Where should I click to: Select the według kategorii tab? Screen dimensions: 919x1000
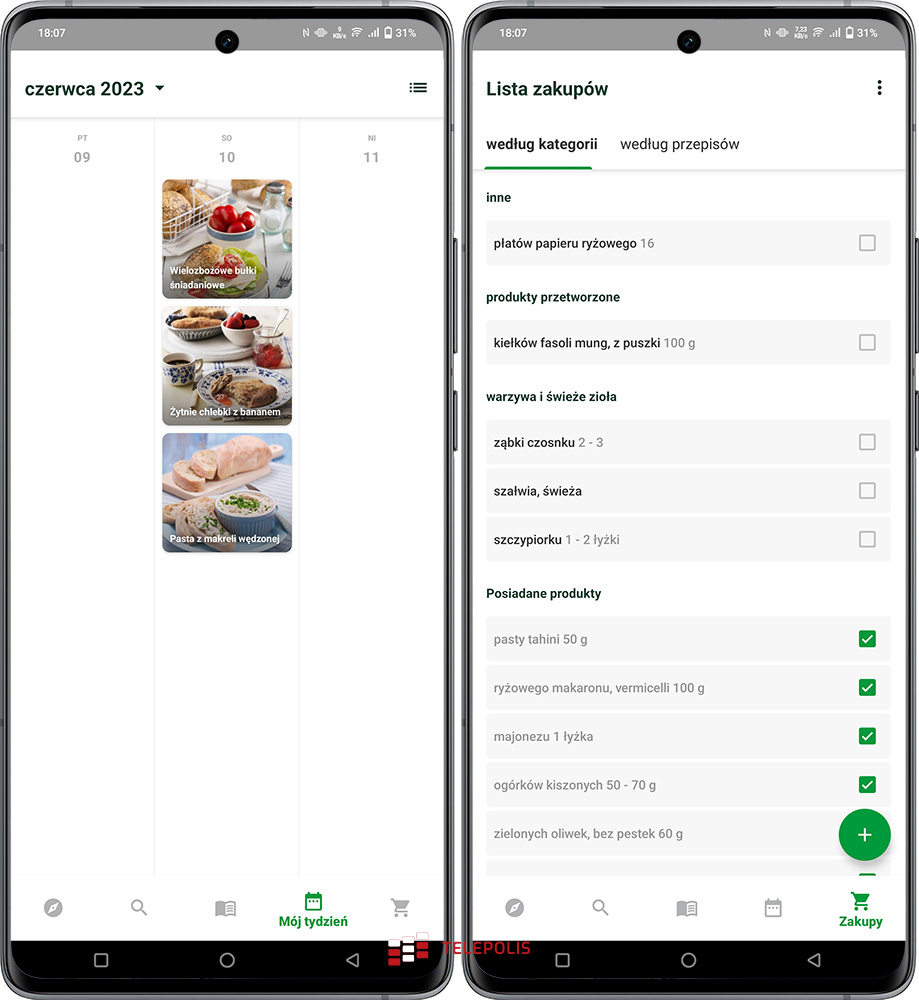coord(541,144)
